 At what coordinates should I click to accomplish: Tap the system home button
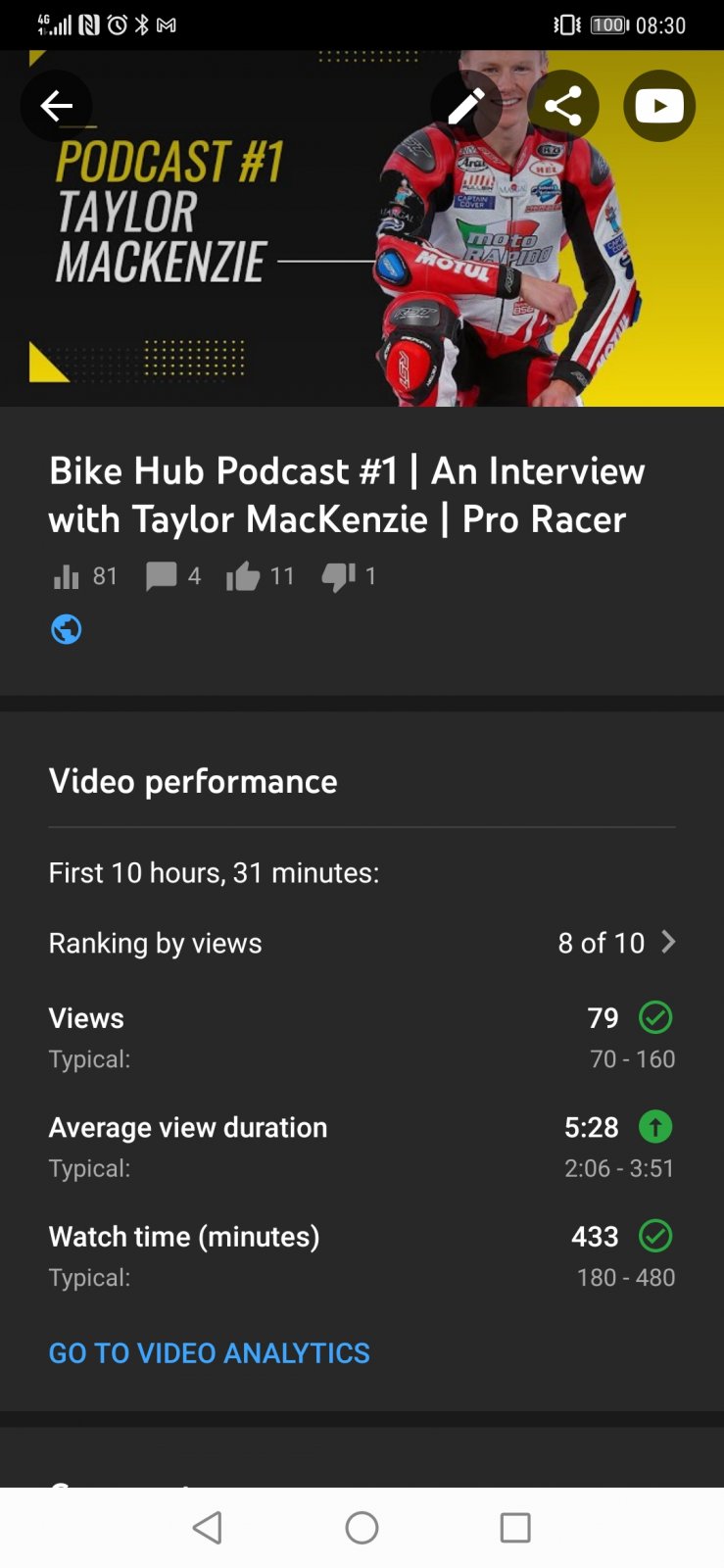[x=362, y=1527]
